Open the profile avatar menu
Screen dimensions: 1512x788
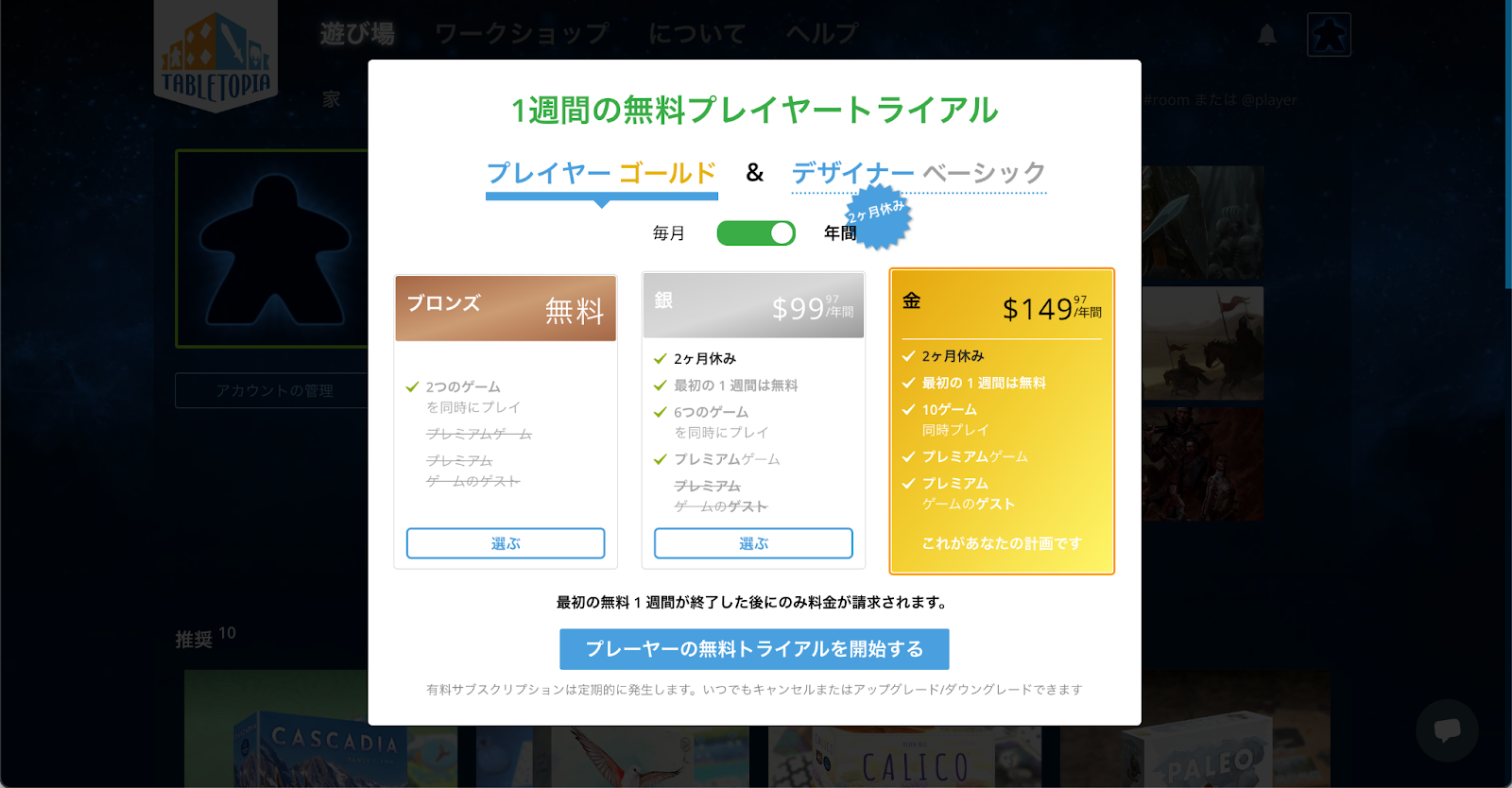tap(1329, 35)
